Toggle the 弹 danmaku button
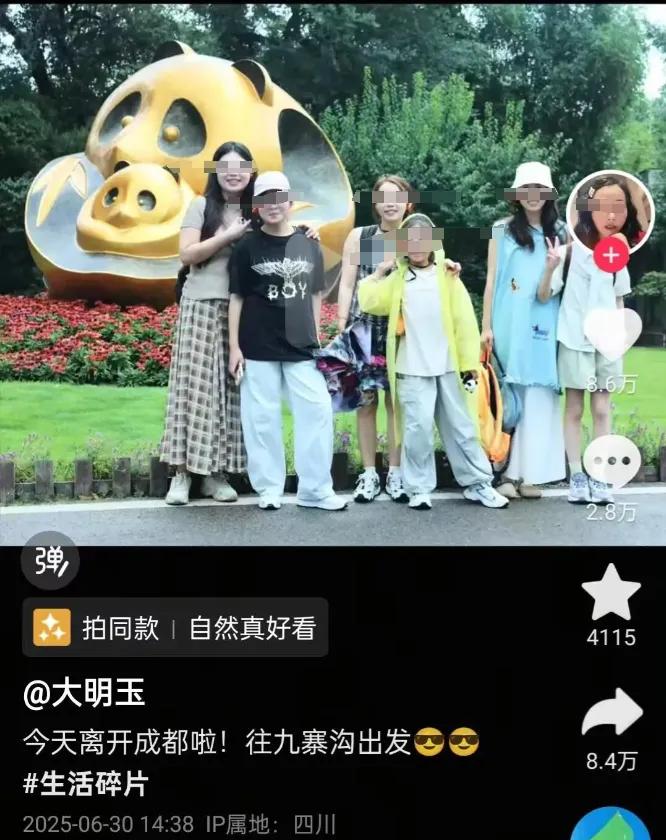Screen dimensions: 666x840 click(50, 565)
